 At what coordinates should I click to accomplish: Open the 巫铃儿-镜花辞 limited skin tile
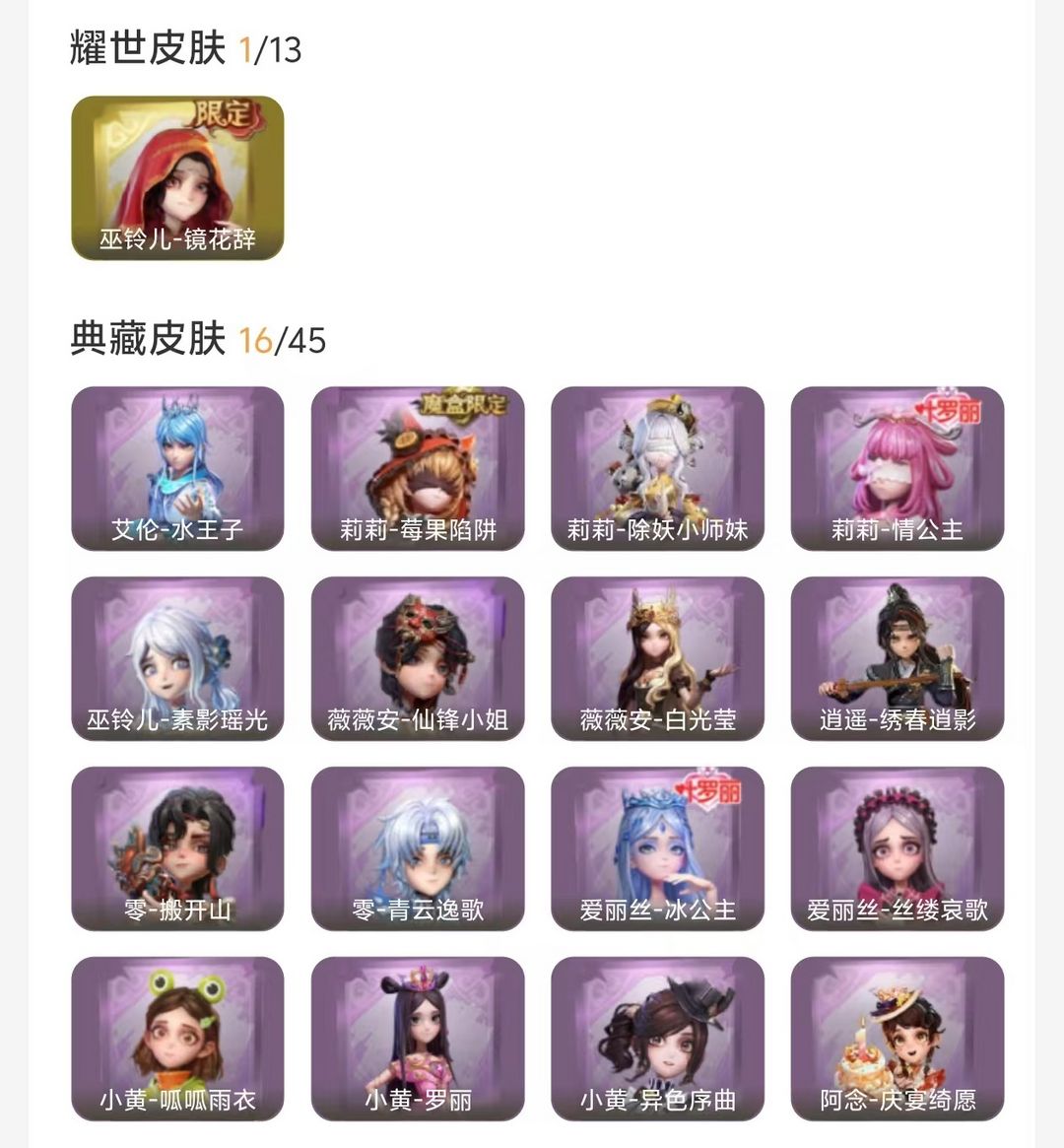[177, 178]
